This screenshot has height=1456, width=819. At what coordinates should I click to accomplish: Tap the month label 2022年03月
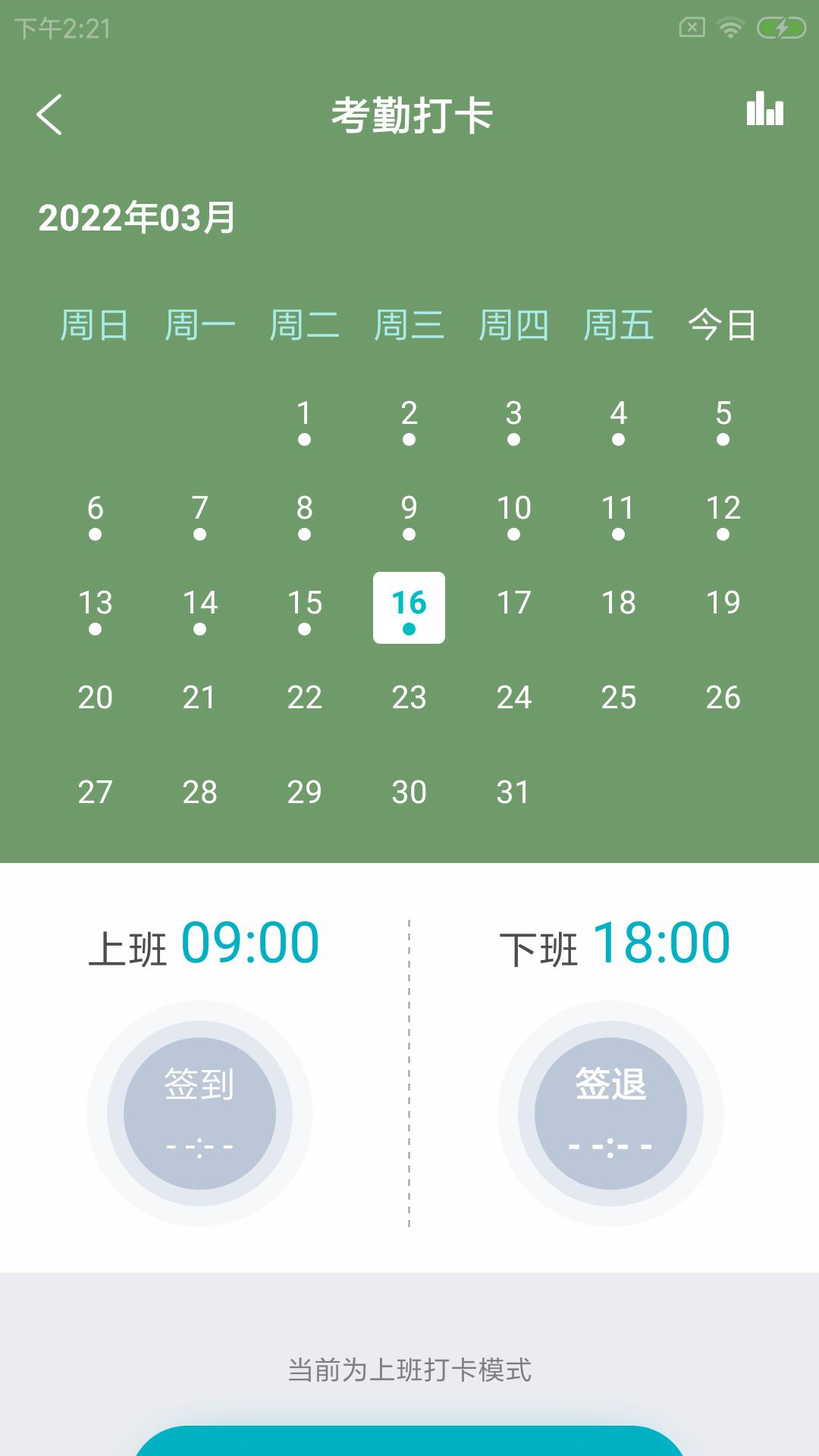[136, 218]
